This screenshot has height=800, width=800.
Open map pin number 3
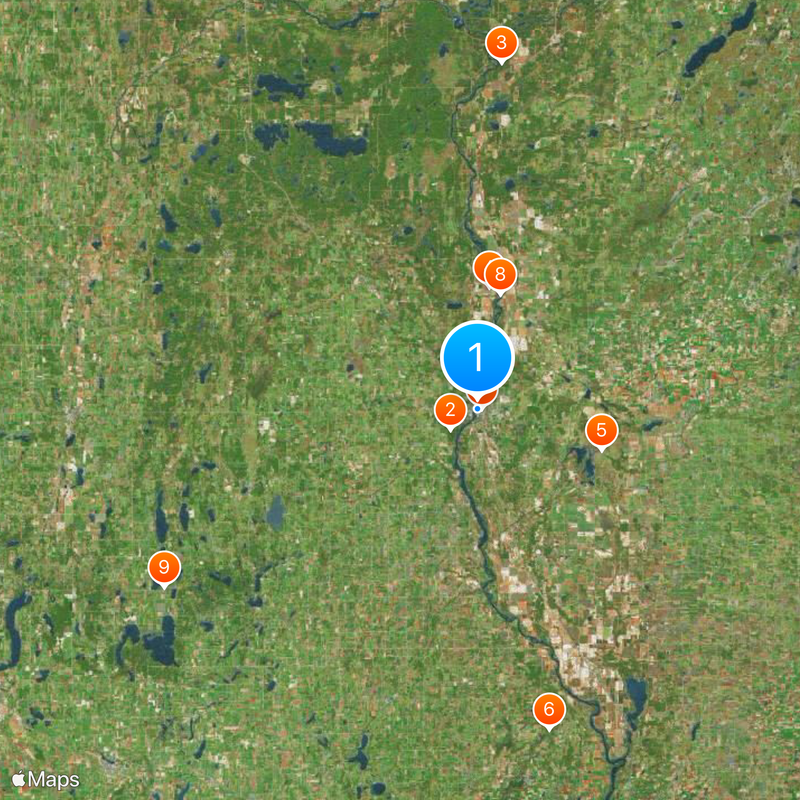(x=501, y=43)
